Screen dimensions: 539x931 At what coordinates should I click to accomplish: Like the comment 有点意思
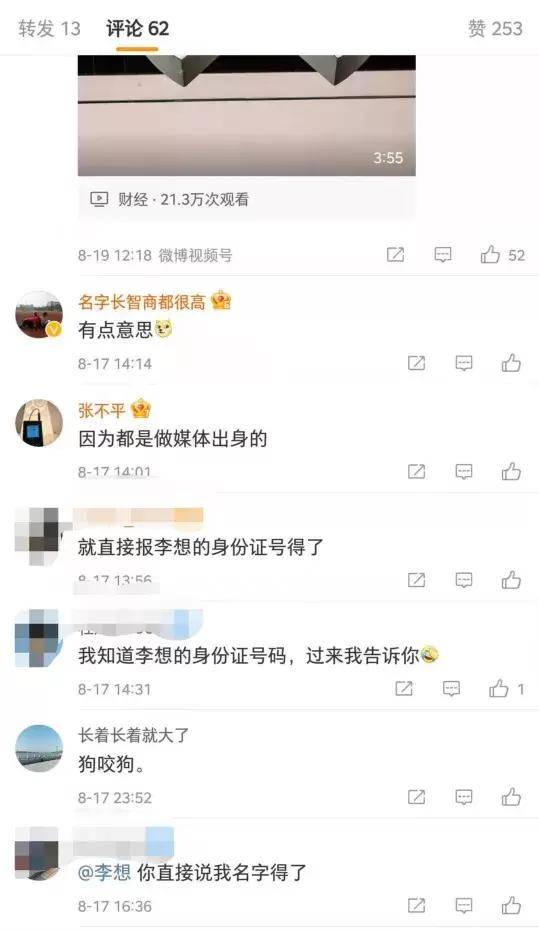pos(511,363)
